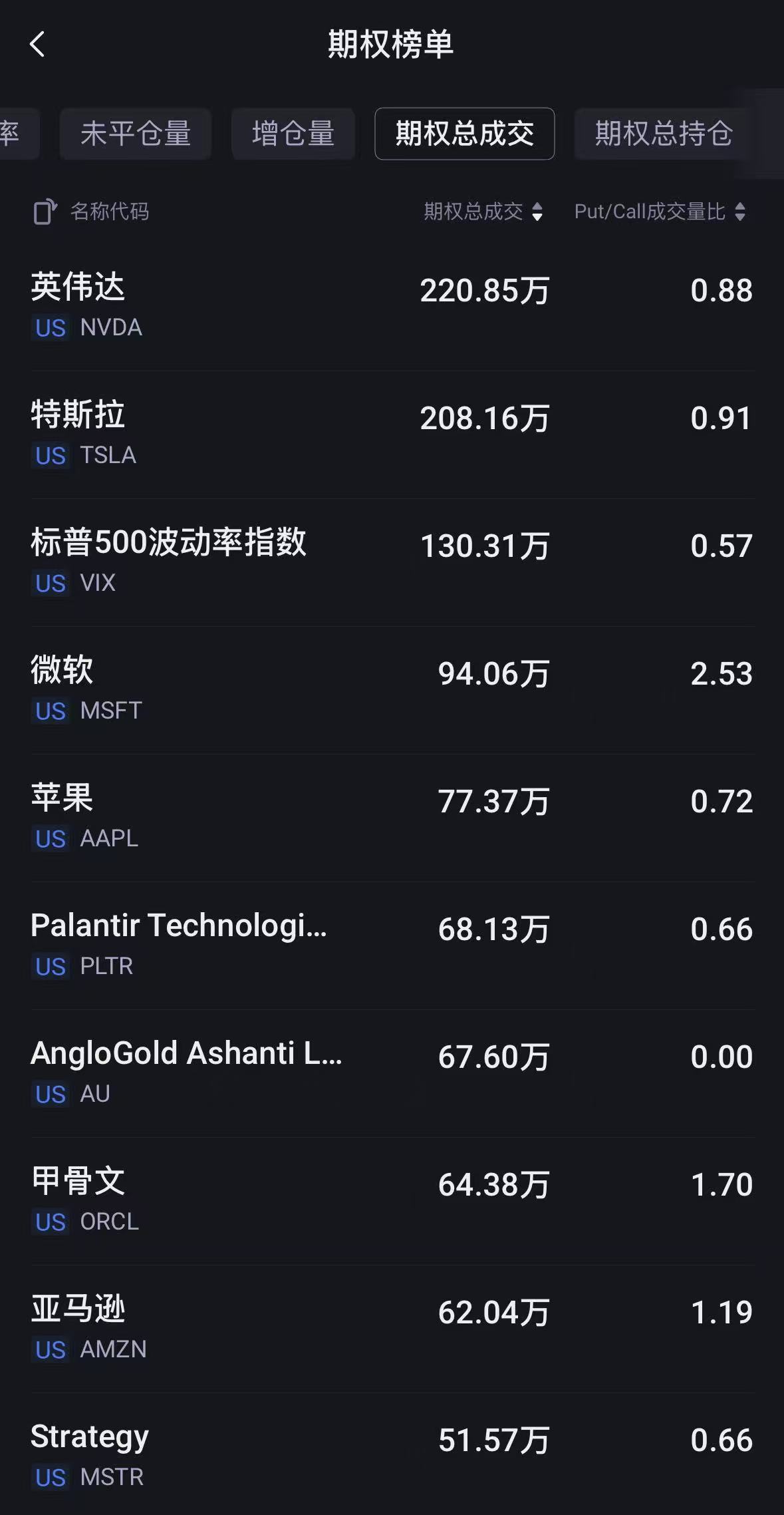Tap the icon beside 名称代码 header

[x=45, y=212]
